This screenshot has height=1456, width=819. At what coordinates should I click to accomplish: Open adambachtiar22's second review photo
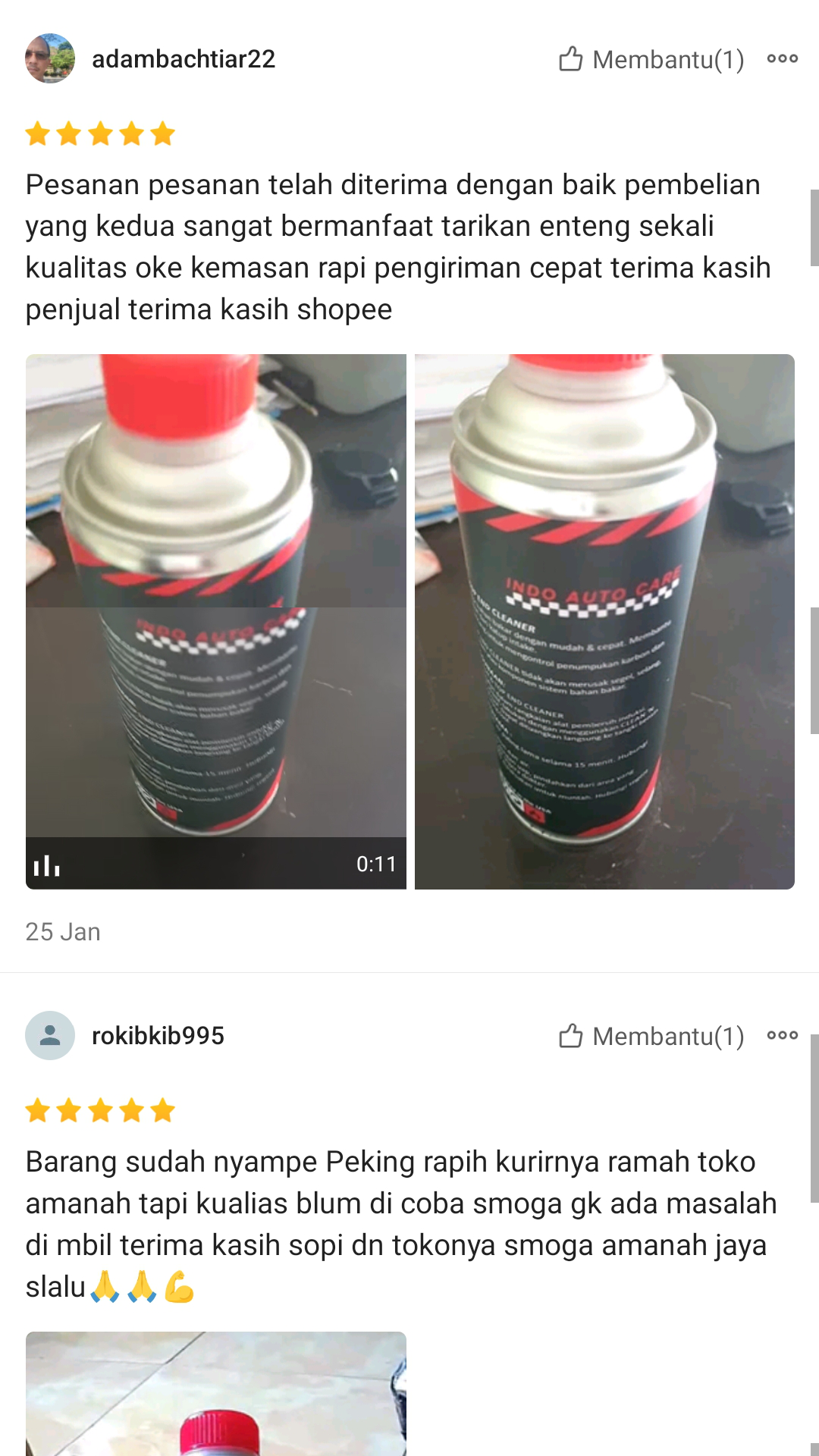coord(604,621)
